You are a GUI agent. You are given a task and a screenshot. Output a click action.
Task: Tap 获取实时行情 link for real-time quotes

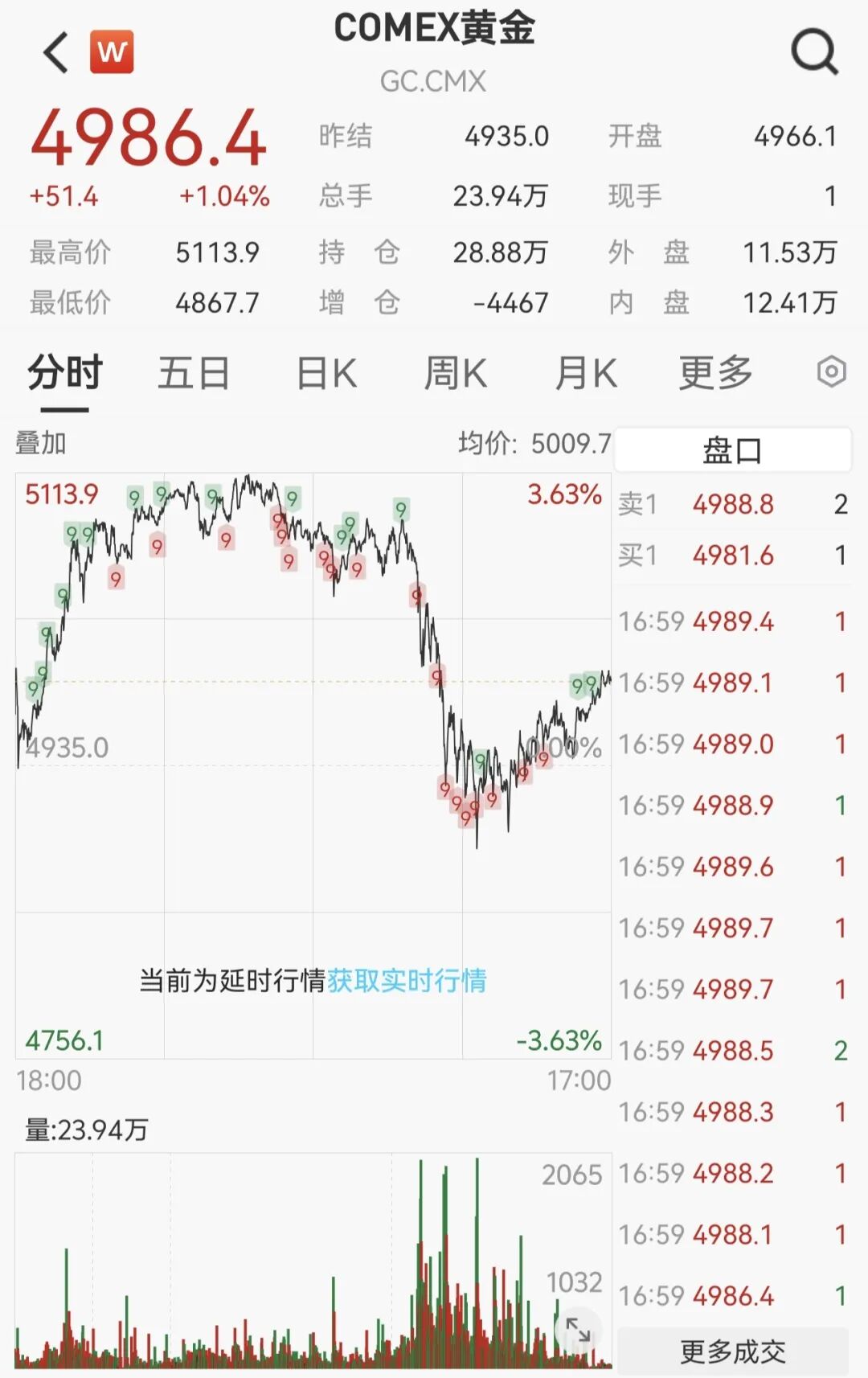[x=407, y=981]
